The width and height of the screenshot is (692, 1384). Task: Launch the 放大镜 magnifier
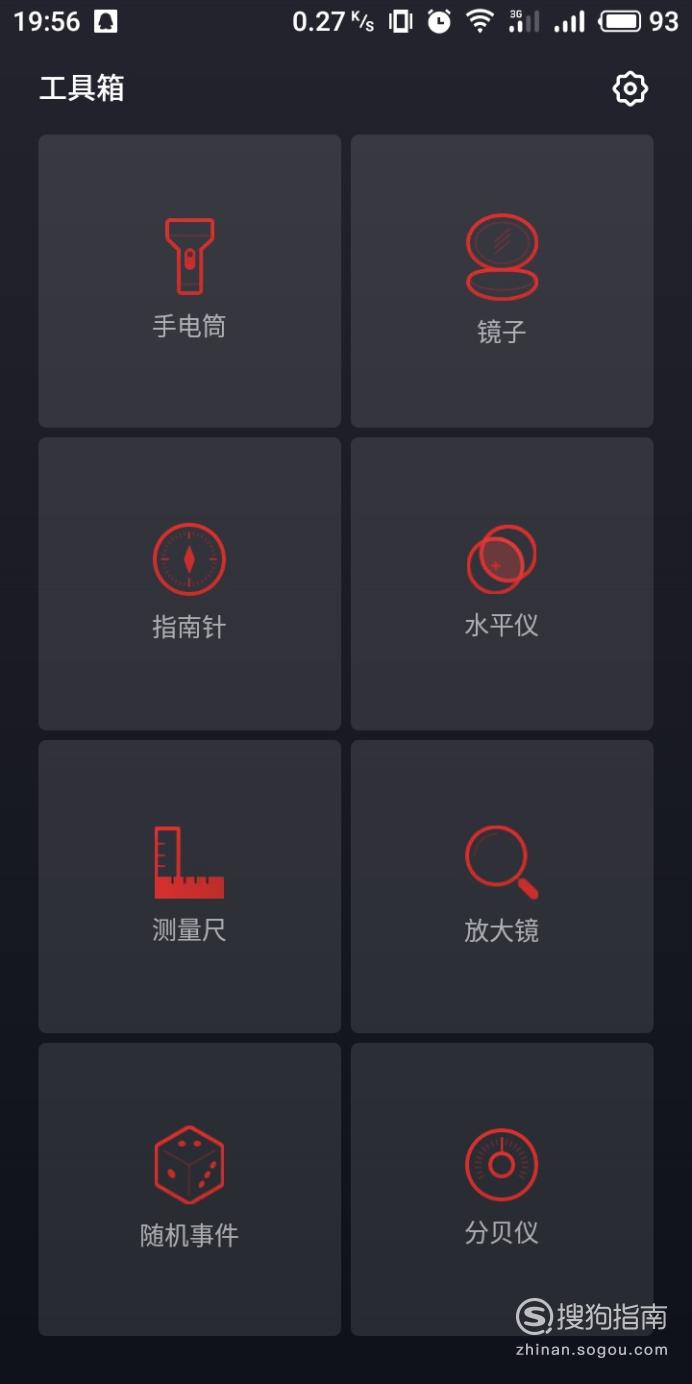pos(502,886)
